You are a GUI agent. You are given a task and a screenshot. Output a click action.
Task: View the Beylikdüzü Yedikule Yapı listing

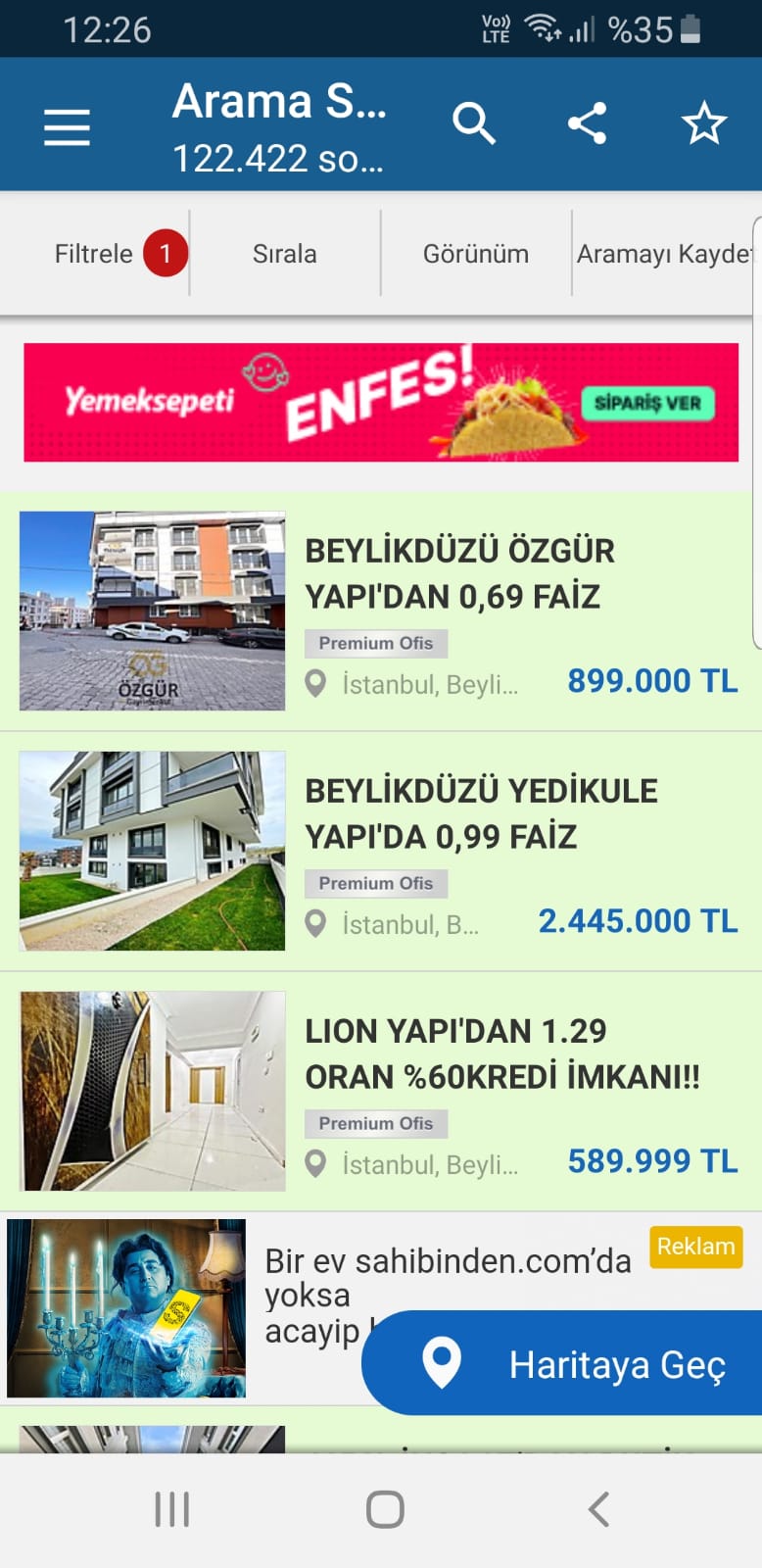pos(381,852)
